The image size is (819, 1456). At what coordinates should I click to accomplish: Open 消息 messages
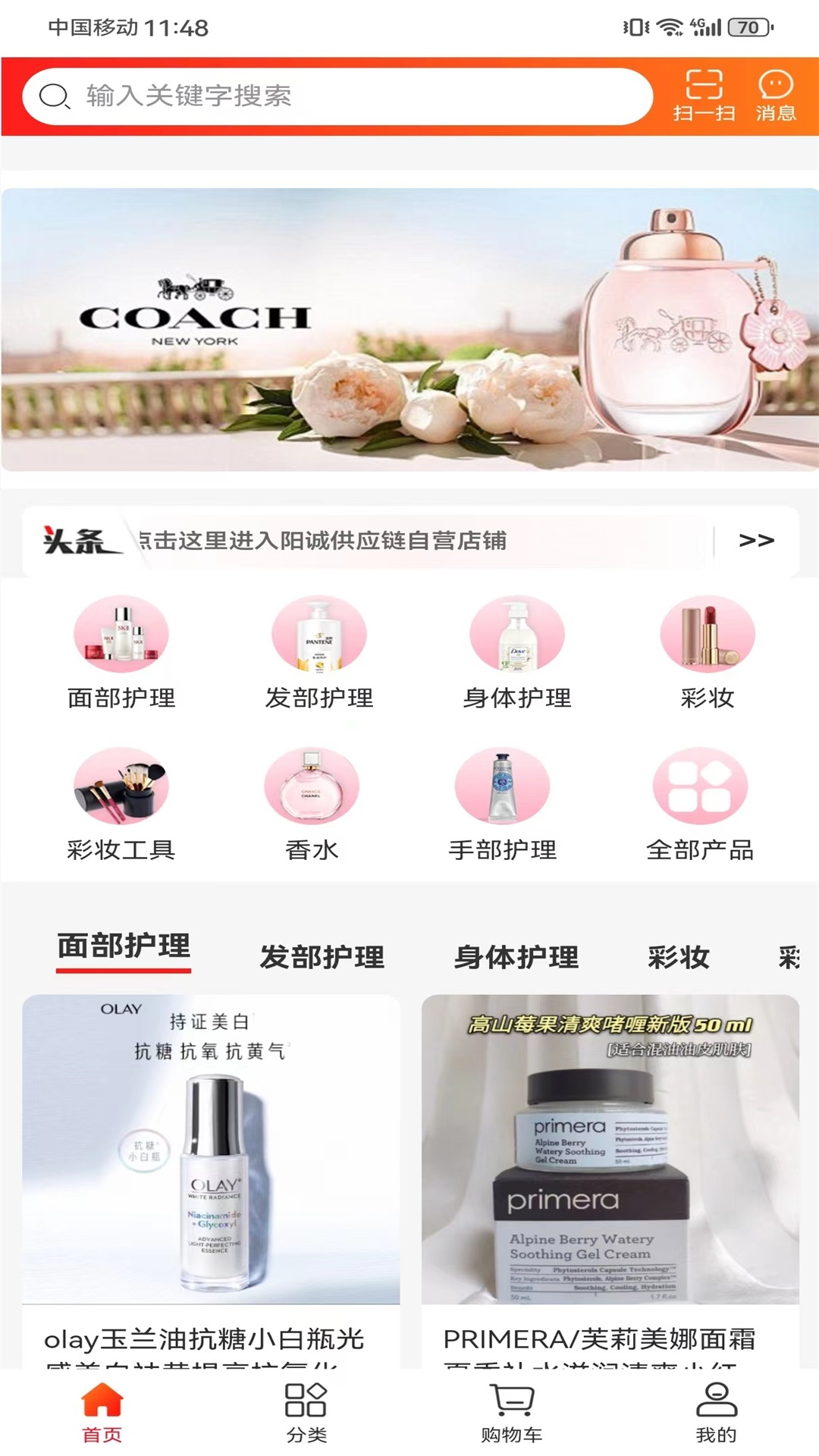click(x=775, y=96)
